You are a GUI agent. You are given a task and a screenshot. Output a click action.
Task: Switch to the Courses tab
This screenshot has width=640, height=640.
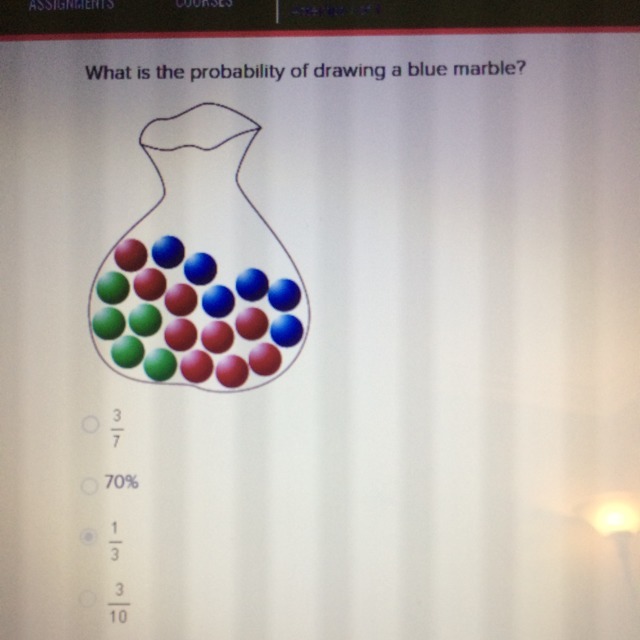[204, 5]
